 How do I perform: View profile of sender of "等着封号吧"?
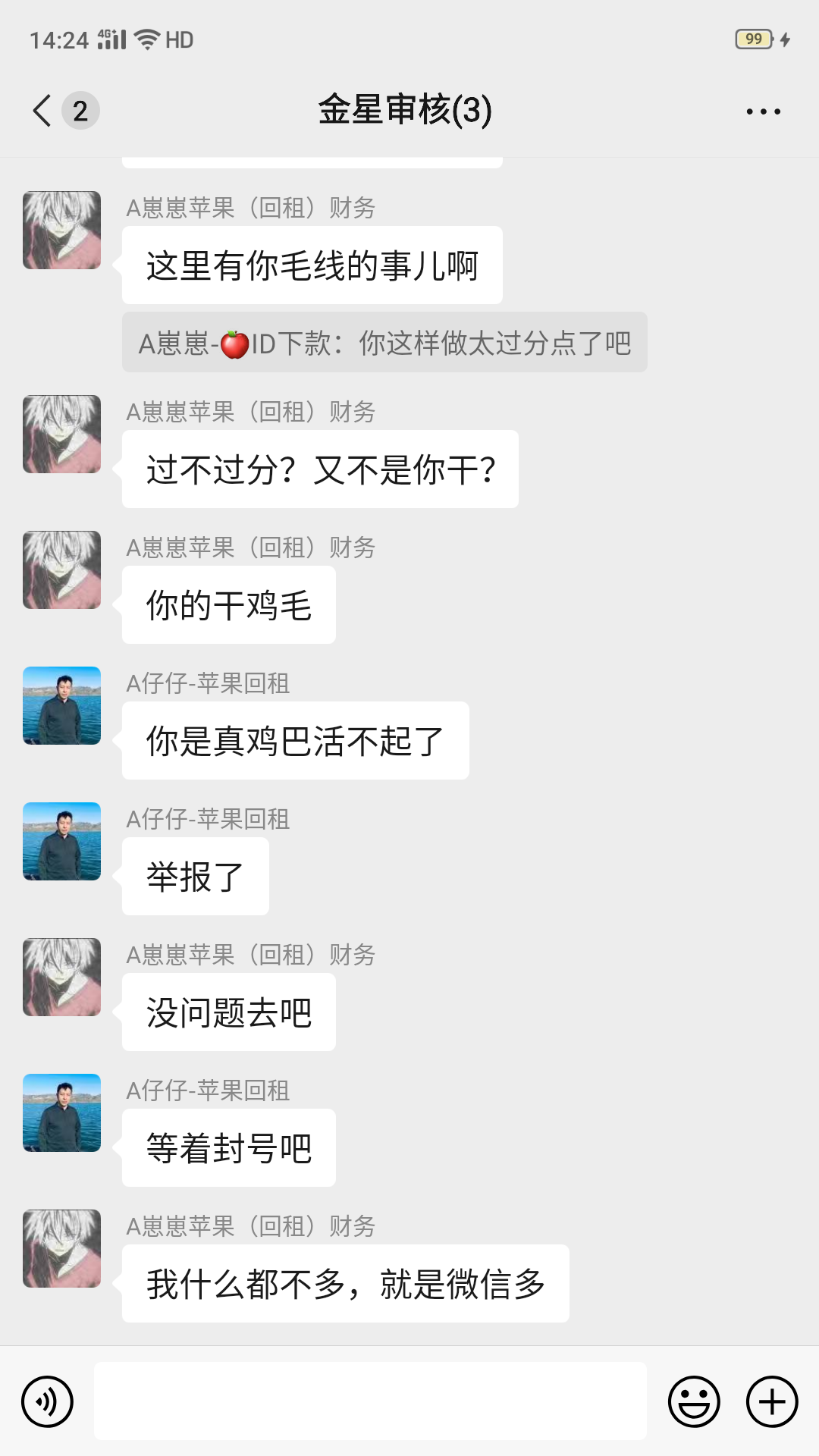[62, 1113]
